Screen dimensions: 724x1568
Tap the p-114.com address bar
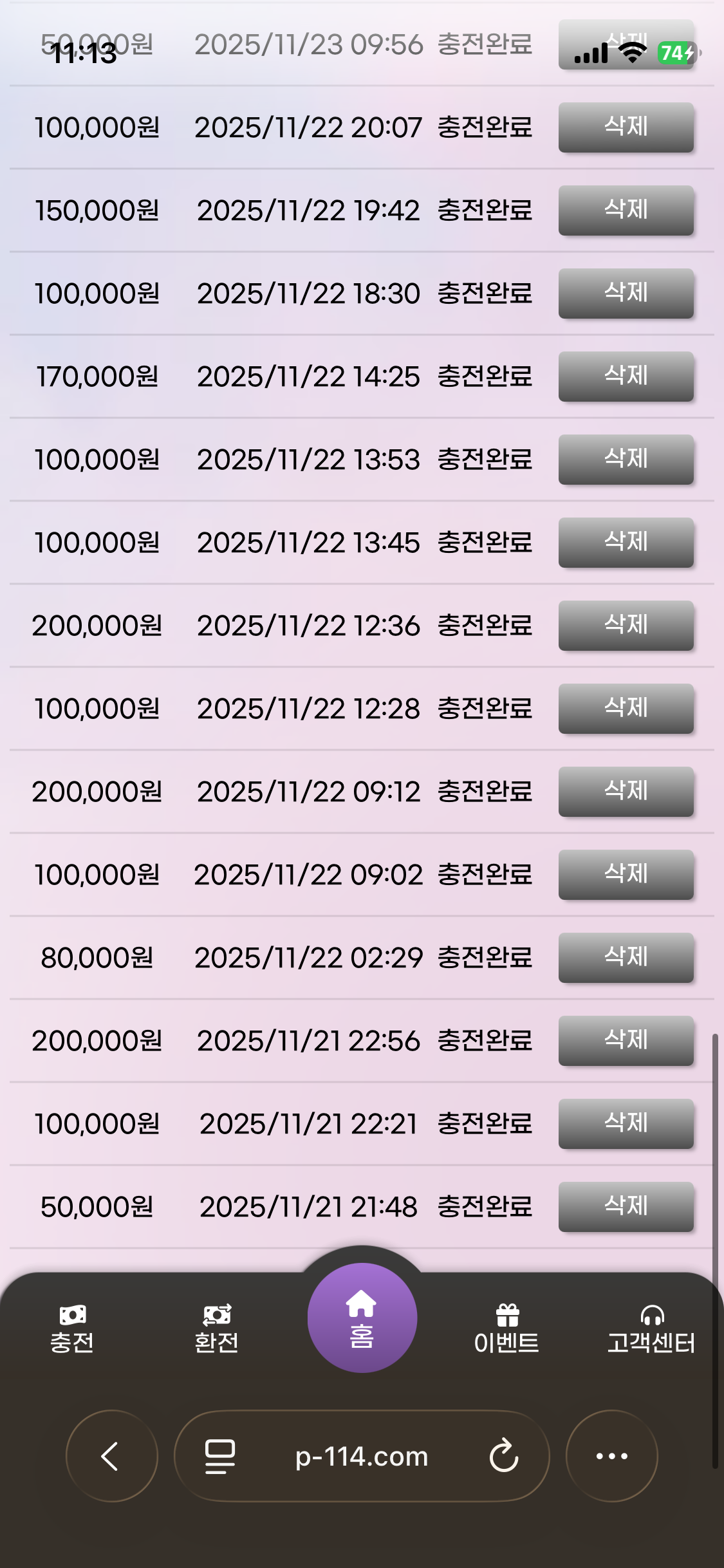(360, 1458)
